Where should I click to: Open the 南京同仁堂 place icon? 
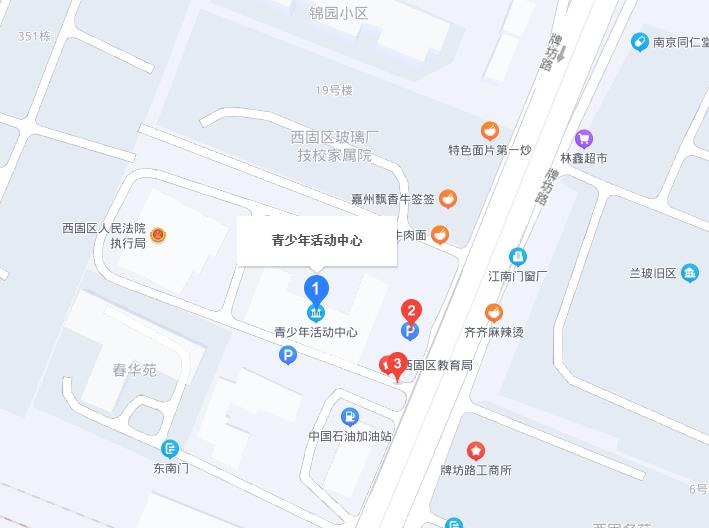tap(640, 42)
